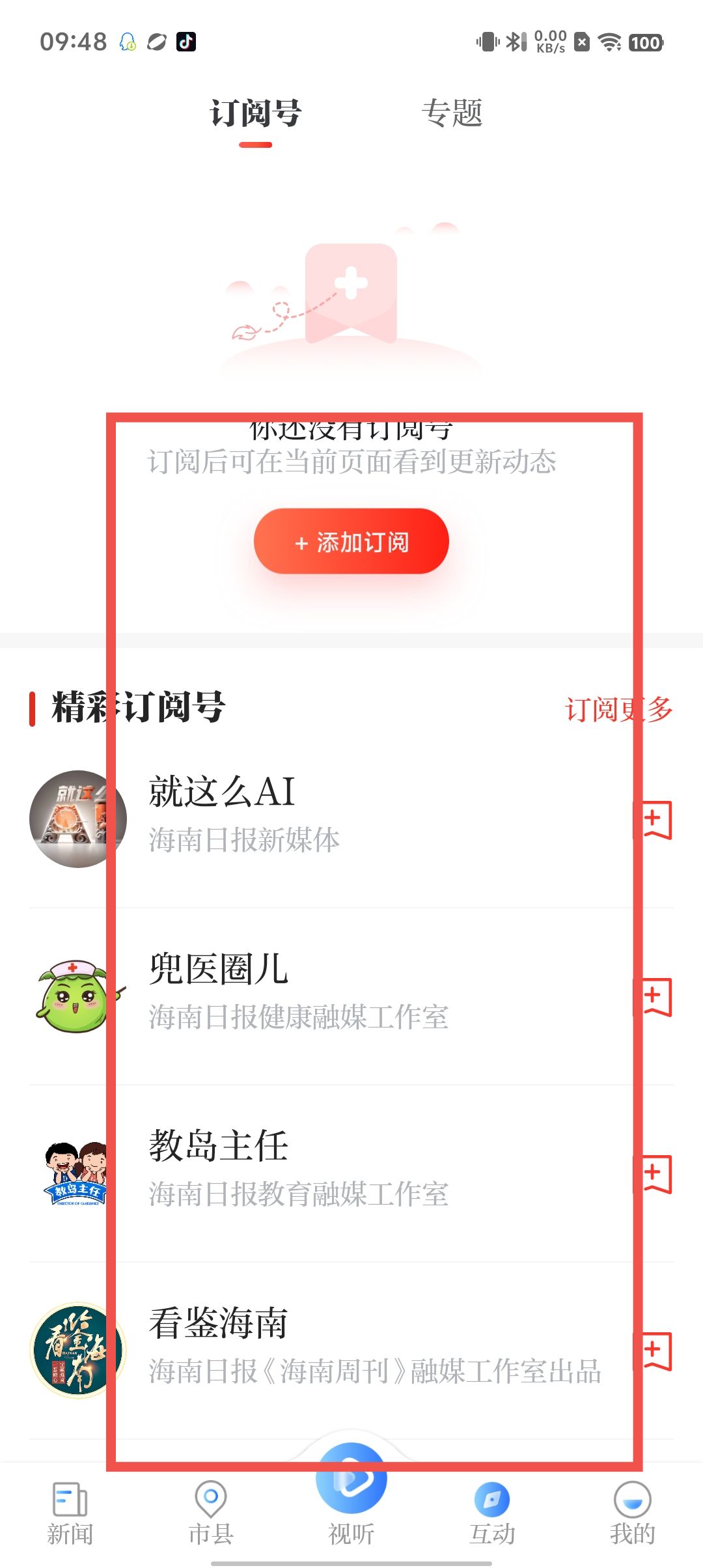
Task: Go to the 我的 bottom tab
Action: coord(633,1514)
